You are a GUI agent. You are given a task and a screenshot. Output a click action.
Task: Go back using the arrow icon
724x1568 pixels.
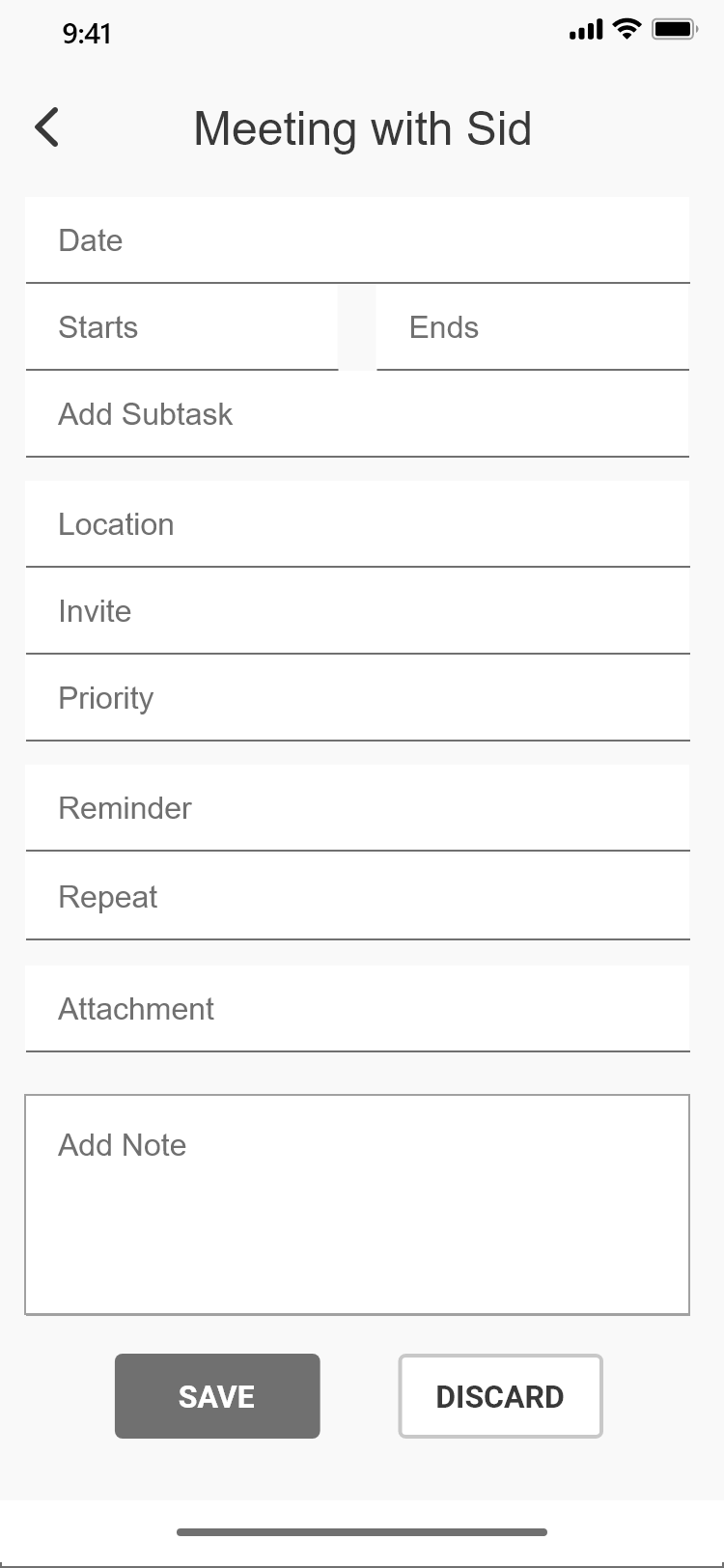tap(46, 127)
